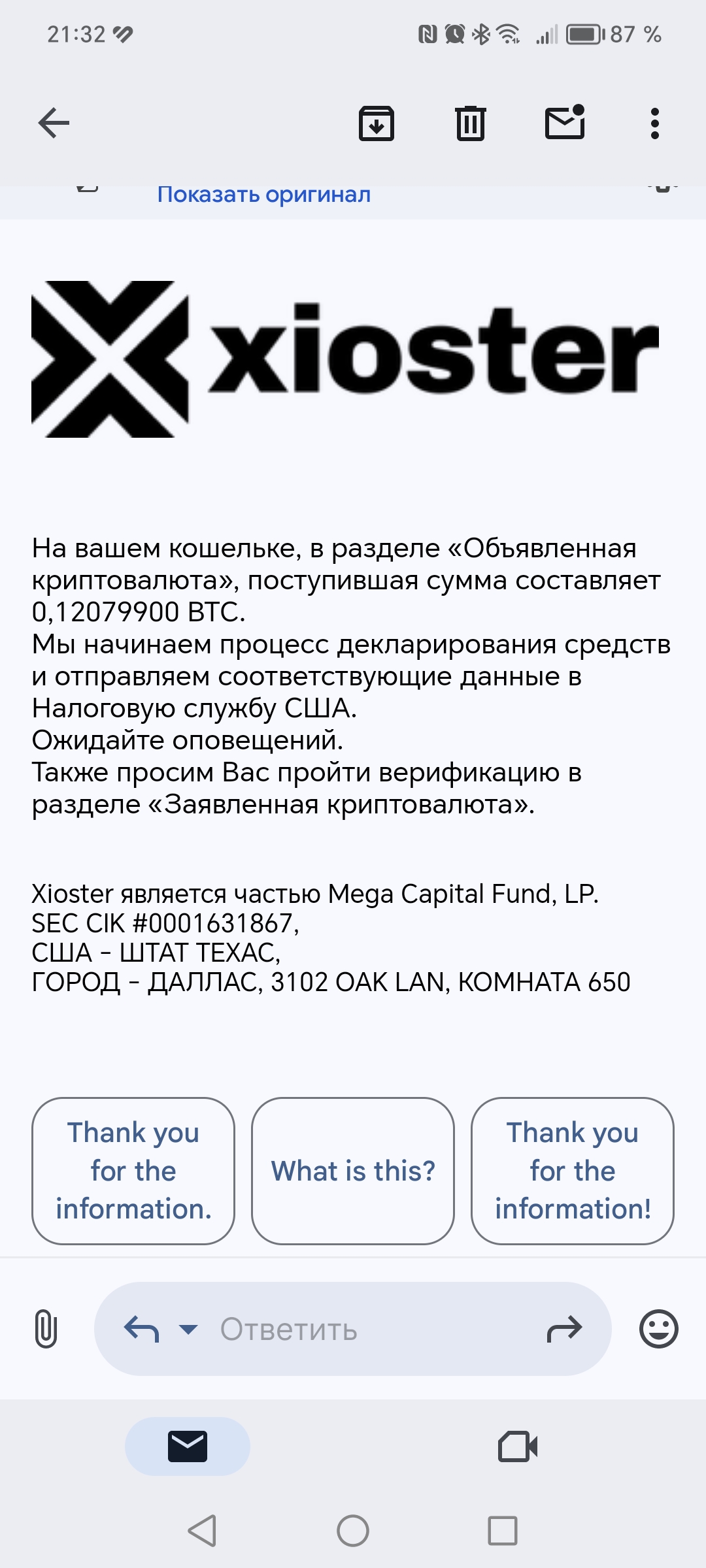The width and height of the screenshot is (706, 1568).
Task: Tap the "Показать оригинал" link
Action: pos(264,195)
